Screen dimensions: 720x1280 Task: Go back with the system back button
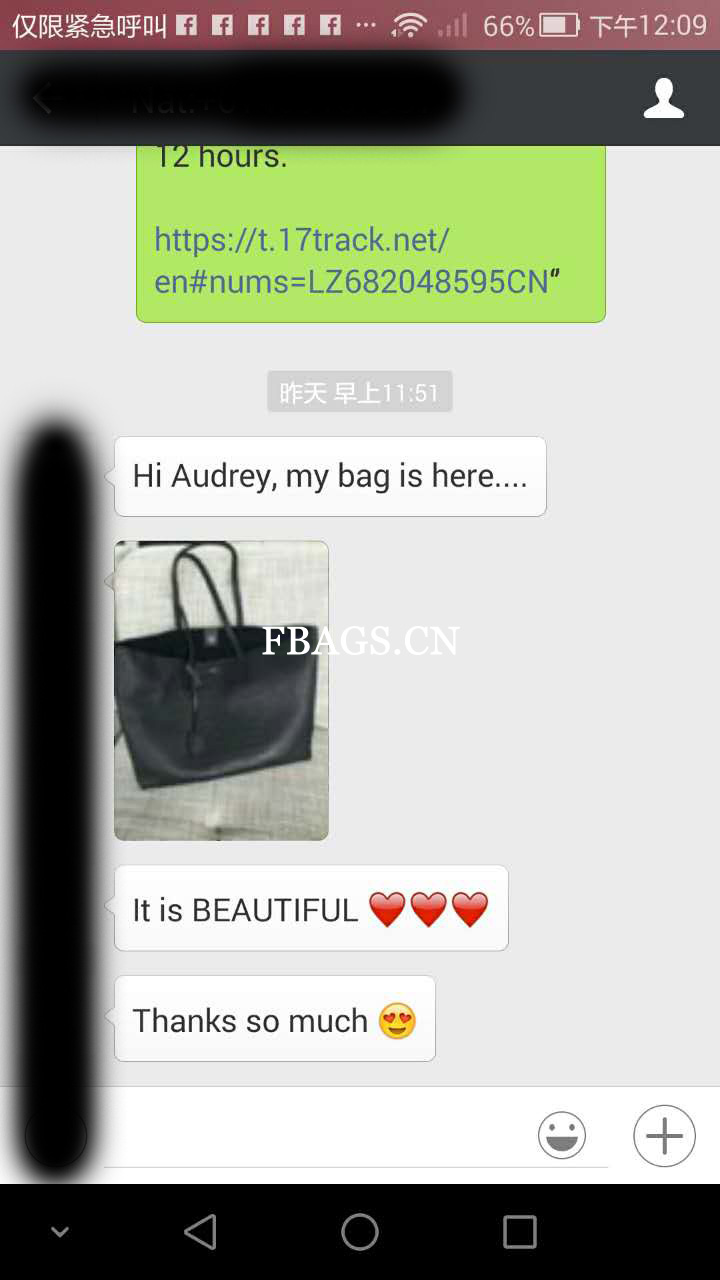pyautogui.click(x=200, y=1232)
